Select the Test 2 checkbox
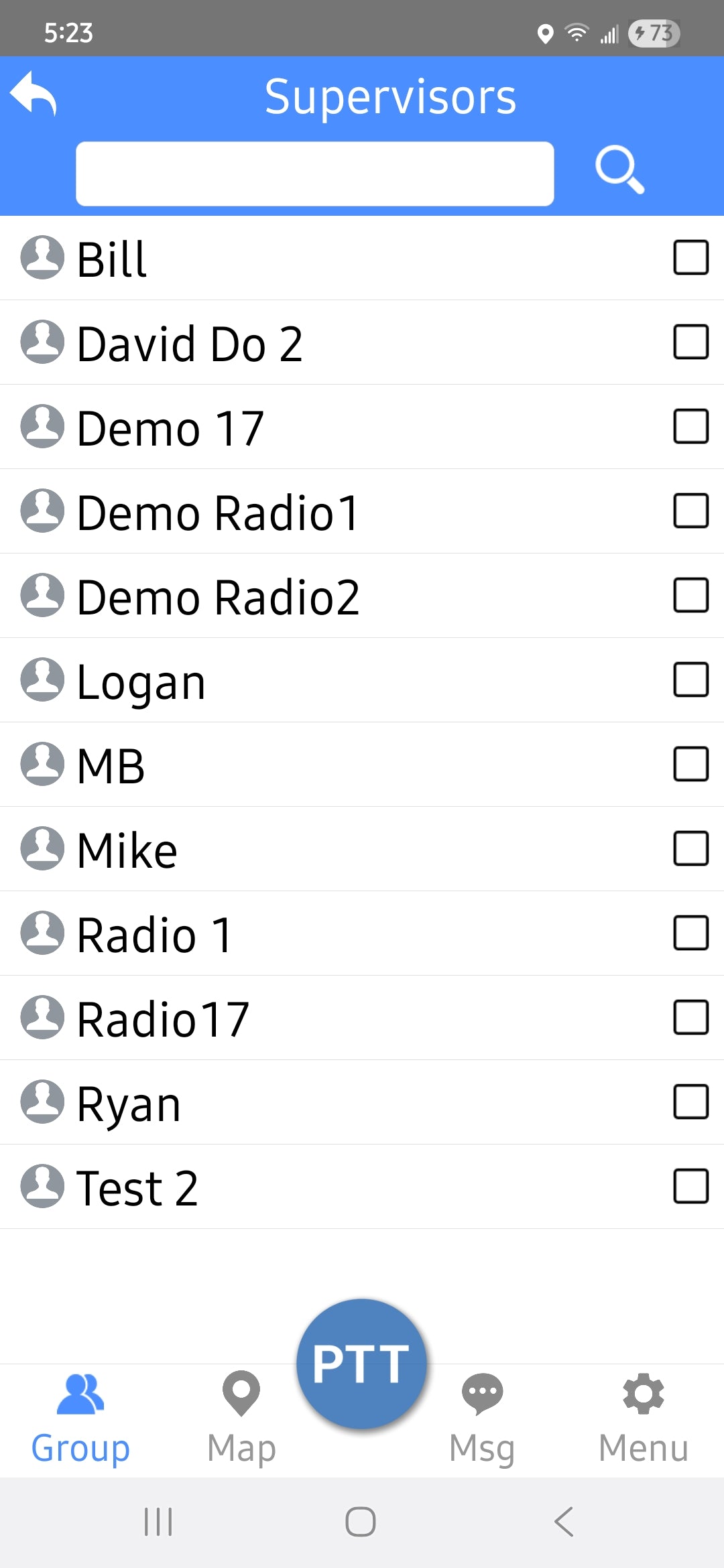Viewport: 724px width, 1568px height. pos(690,1187)
